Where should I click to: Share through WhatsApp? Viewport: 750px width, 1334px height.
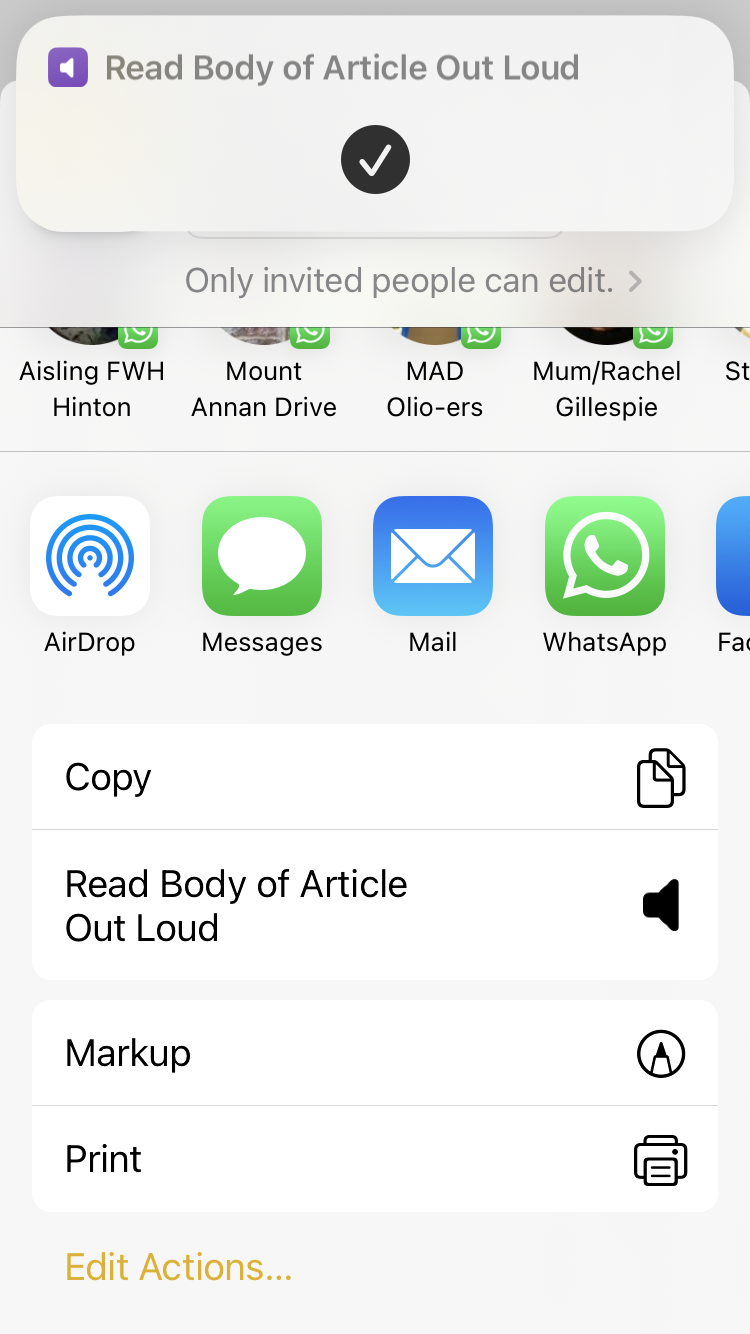coord(605,556)
